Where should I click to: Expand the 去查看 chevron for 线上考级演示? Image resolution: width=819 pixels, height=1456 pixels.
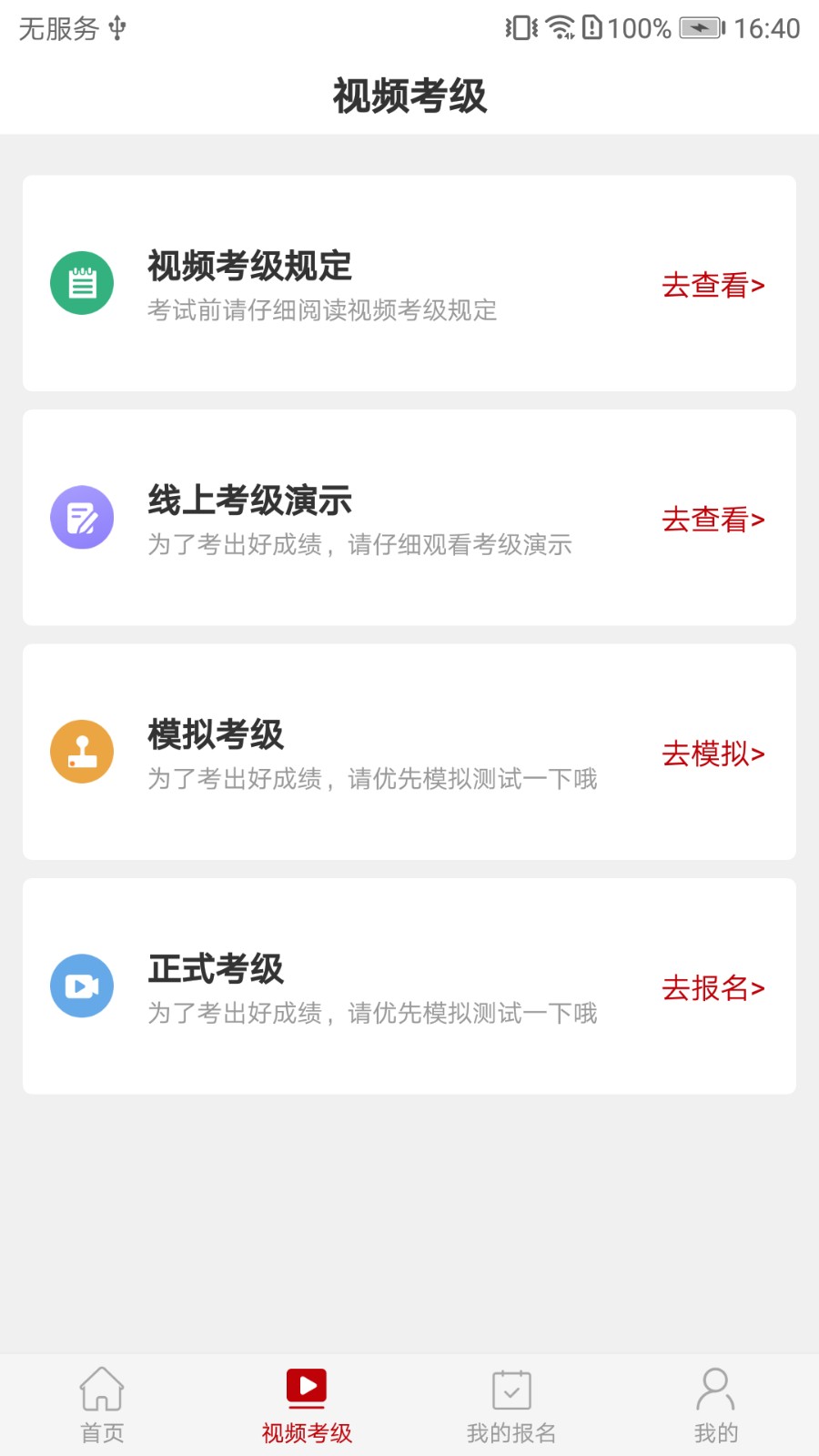coord(758,520)
